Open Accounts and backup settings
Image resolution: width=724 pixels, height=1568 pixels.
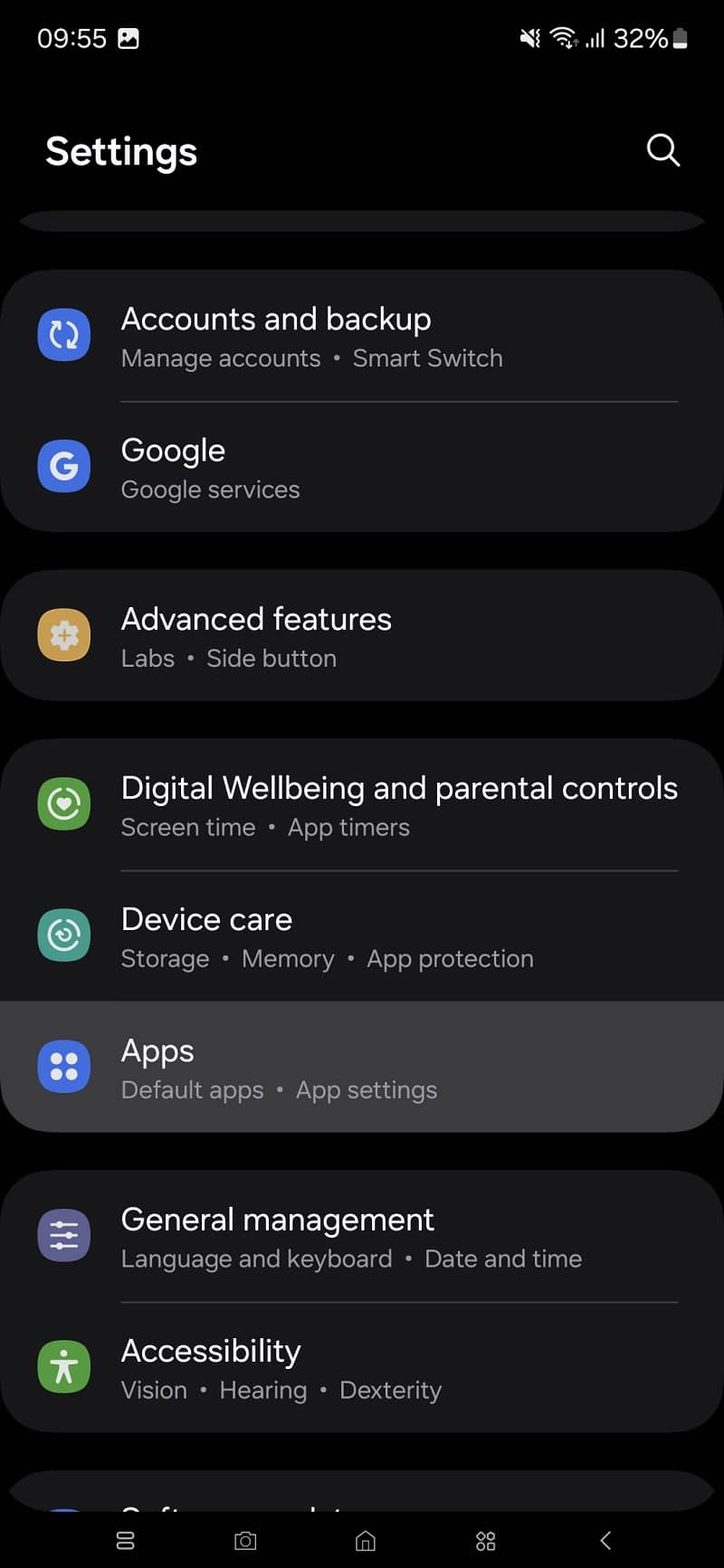coord(362,336)
